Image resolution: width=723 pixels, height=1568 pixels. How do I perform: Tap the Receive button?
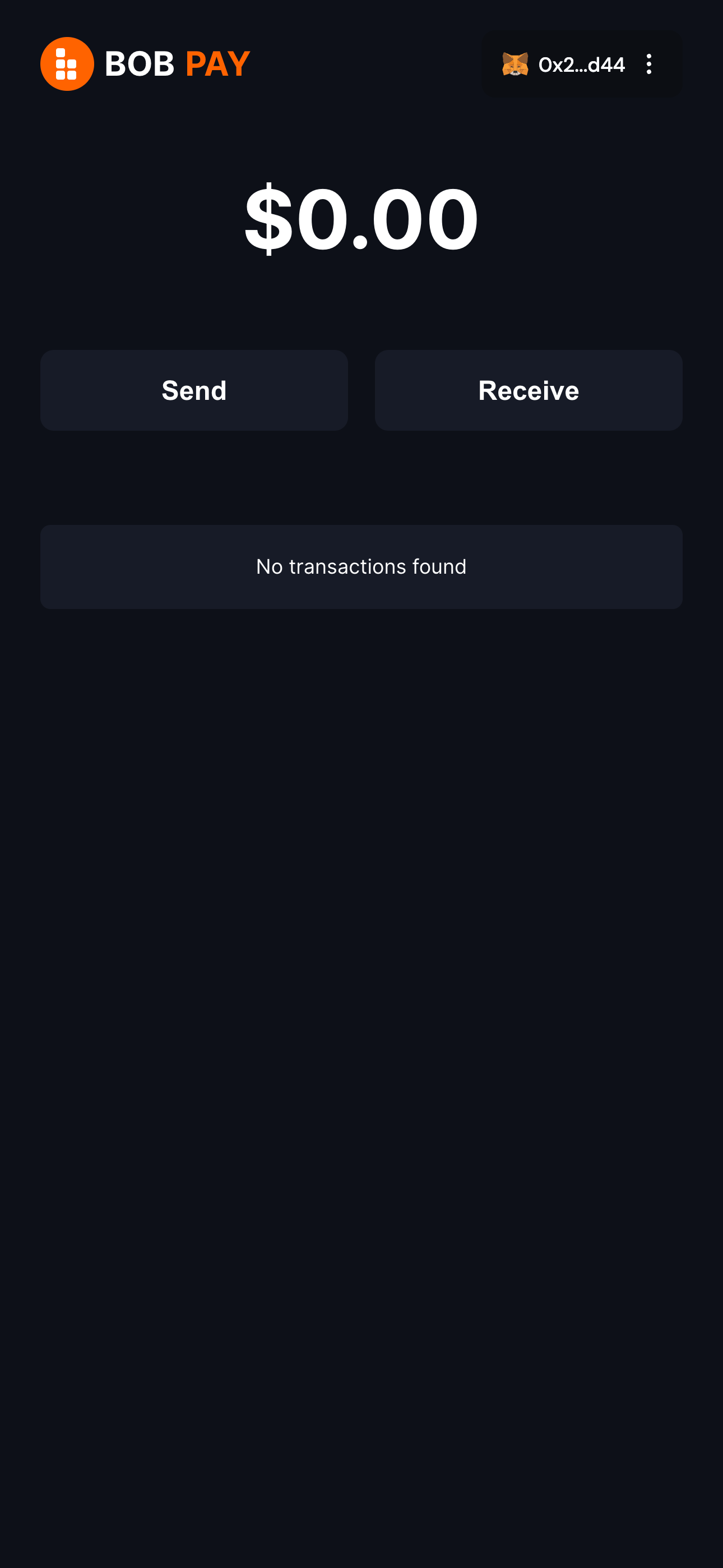pos(529,390)
